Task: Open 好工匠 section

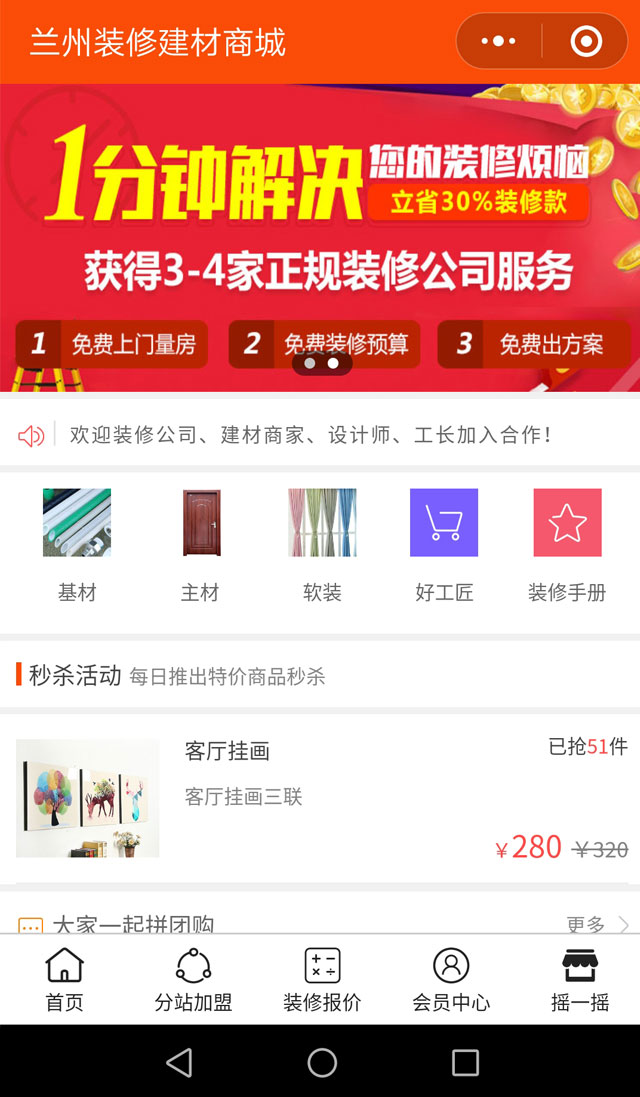Action: point(444,543)
